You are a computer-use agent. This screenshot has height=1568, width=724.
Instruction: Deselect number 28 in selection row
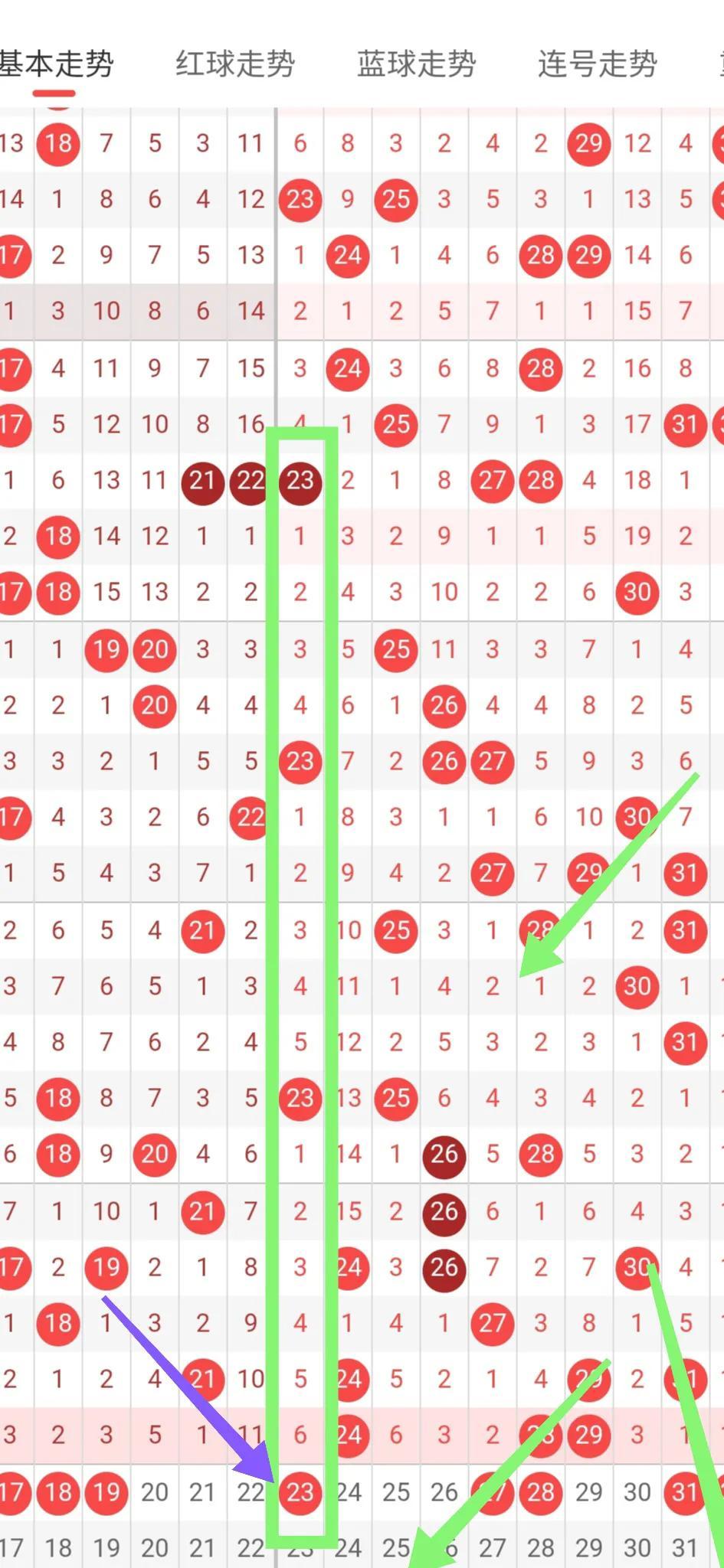tap(541, 1491)
